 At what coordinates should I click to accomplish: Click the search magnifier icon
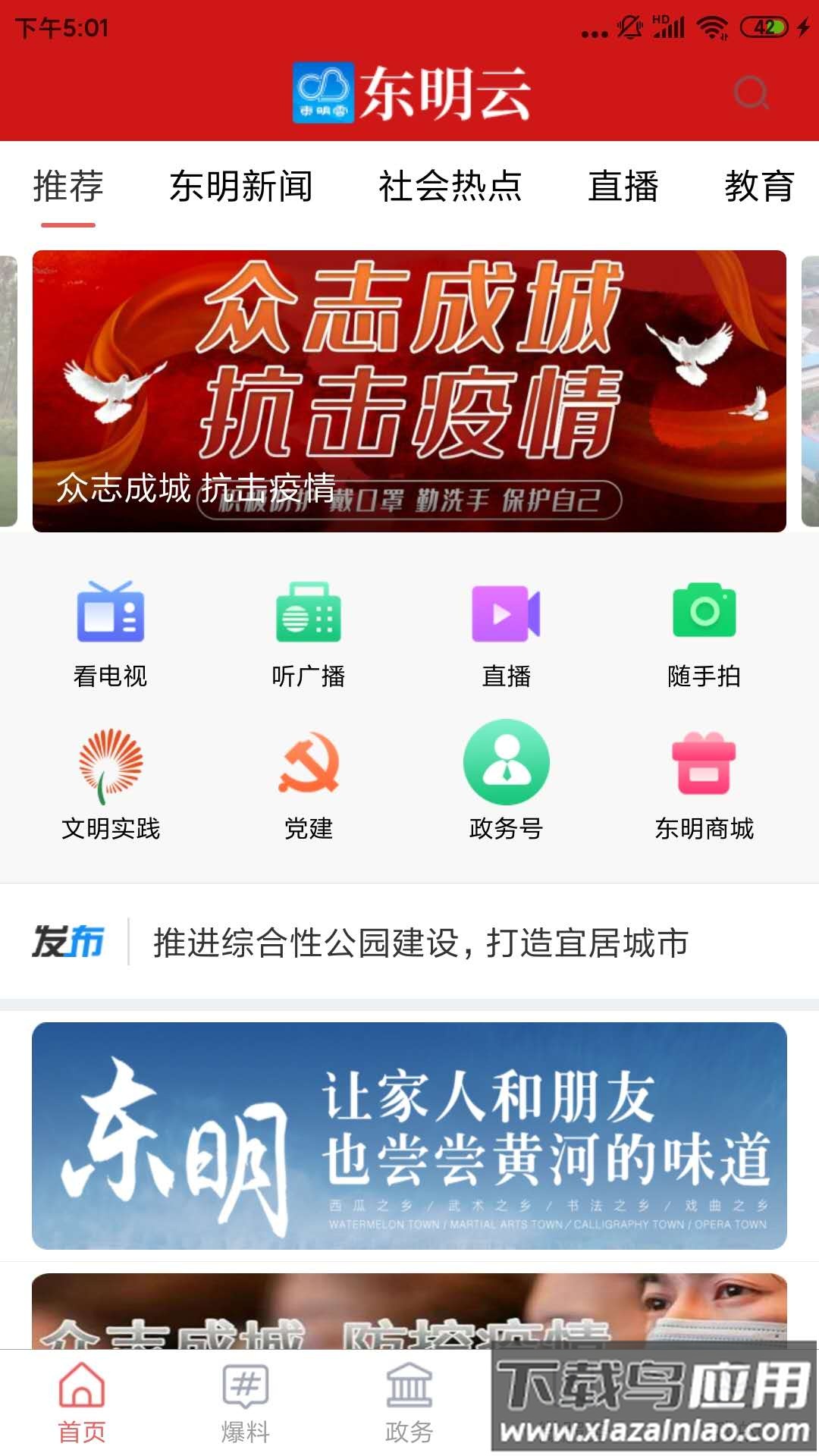coord(751,93)
